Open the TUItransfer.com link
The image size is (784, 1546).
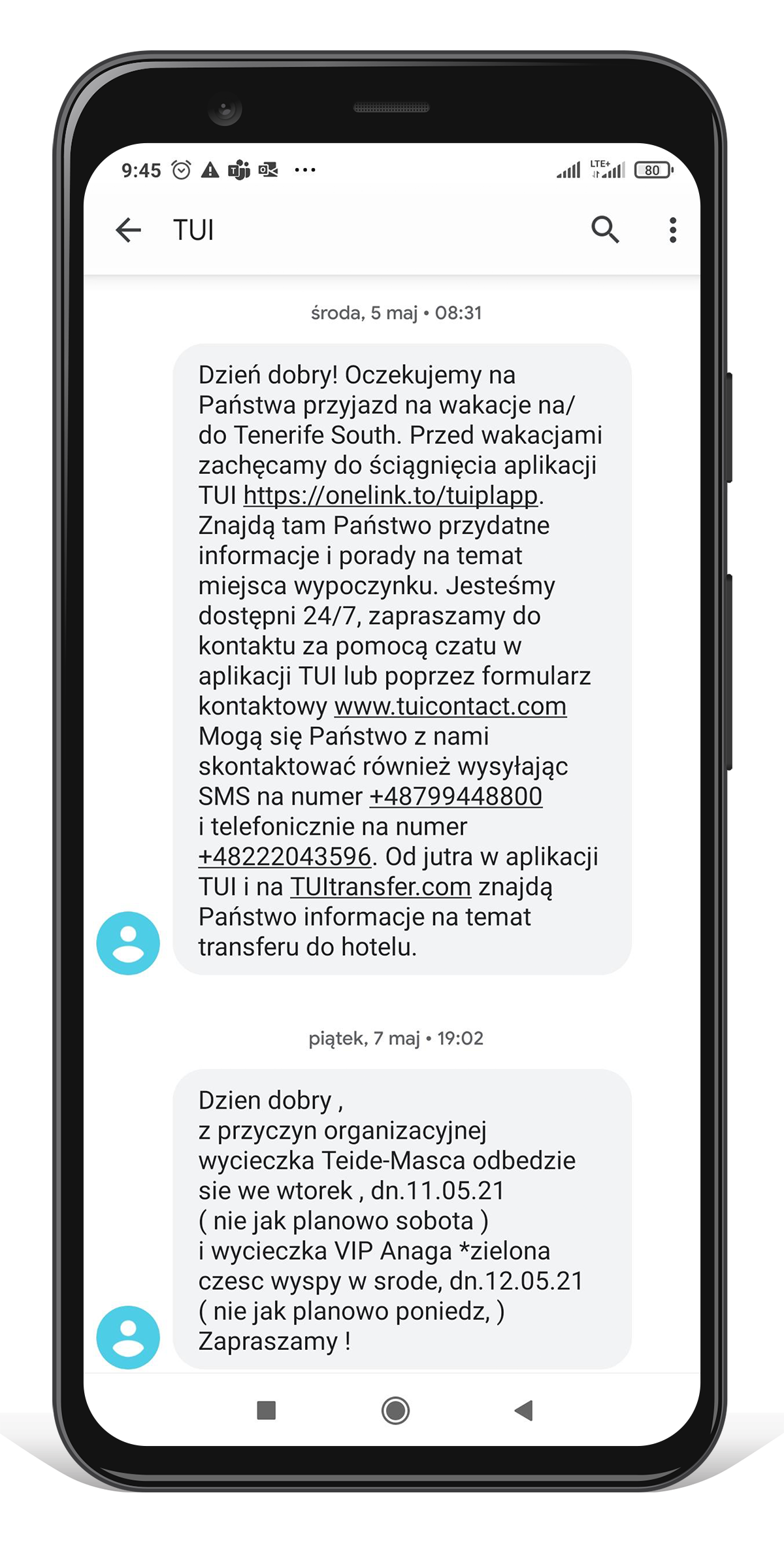(x=380, y=886)
